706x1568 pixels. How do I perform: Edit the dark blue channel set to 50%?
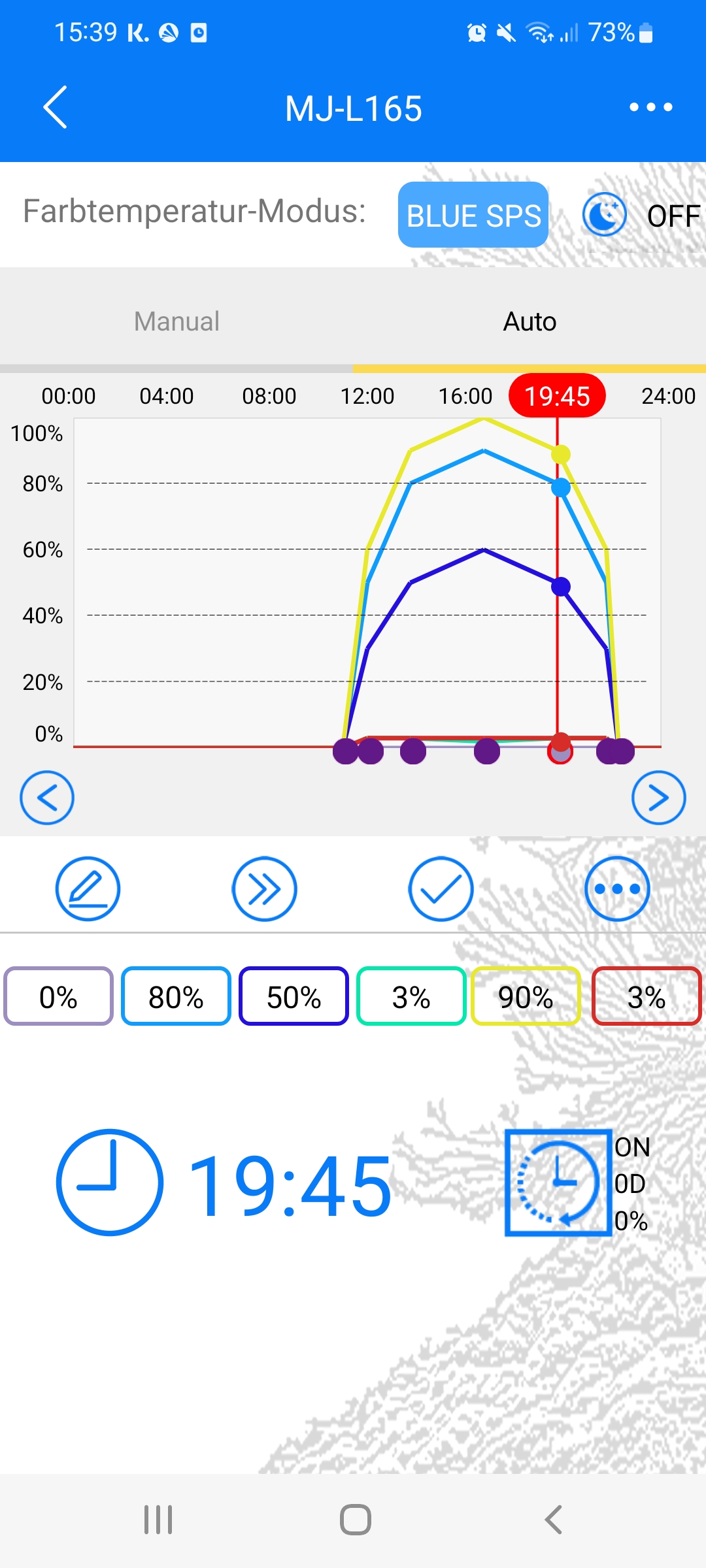294,996
